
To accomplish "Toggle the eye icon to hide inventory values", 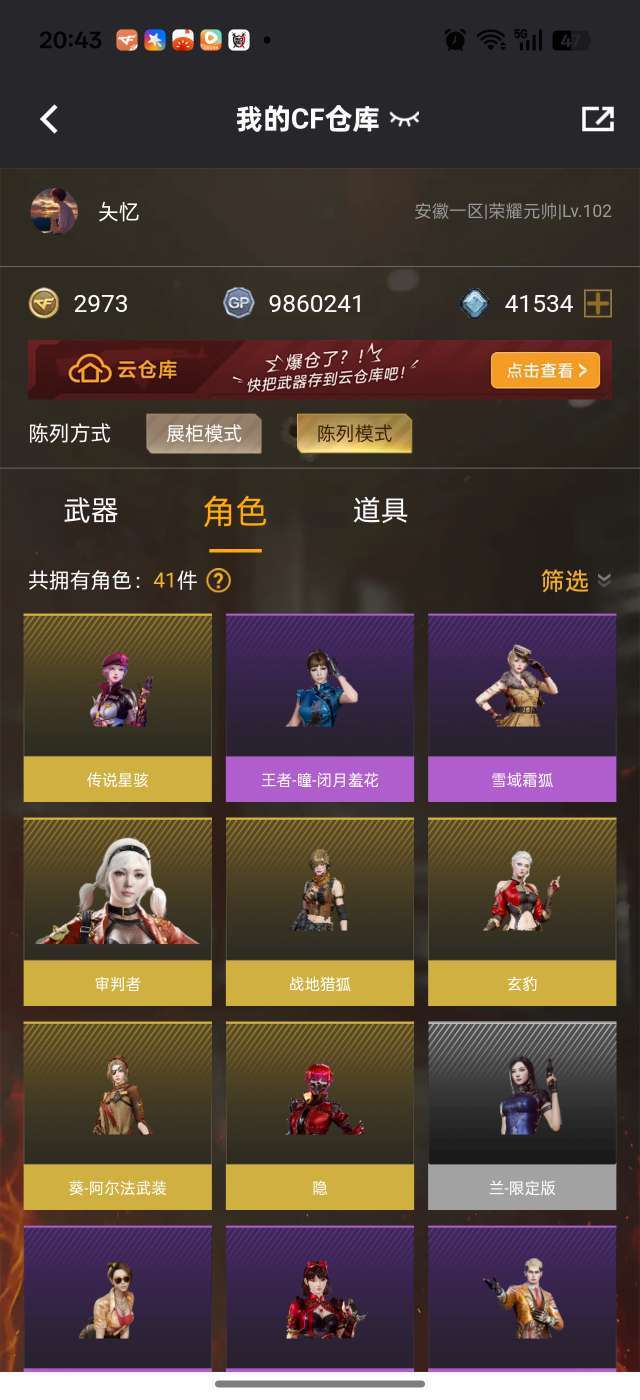I will click(x=404, y=120).
